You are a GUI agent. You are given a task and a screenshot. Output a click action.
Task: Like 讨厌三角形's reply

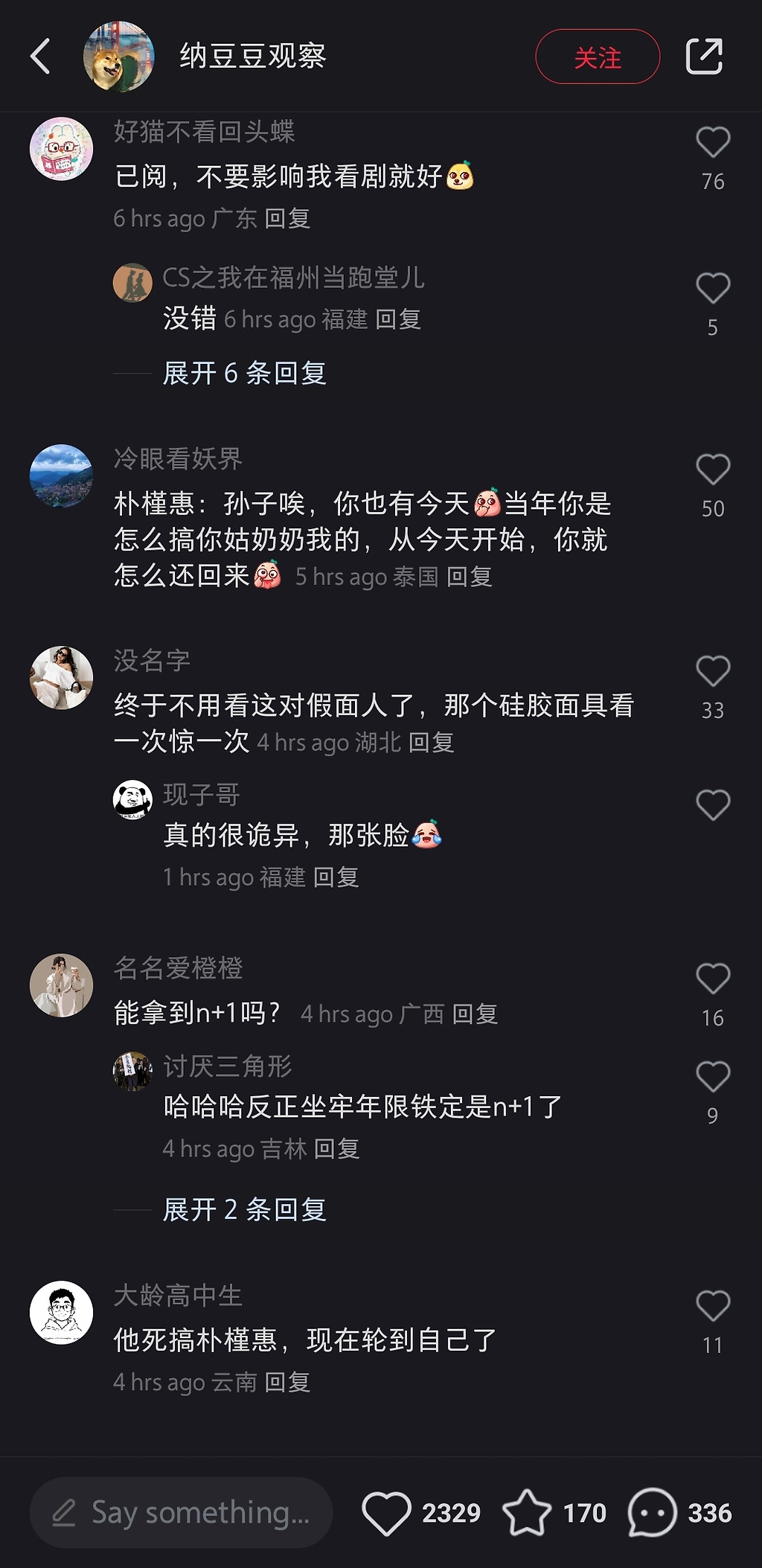point(713,1077)
